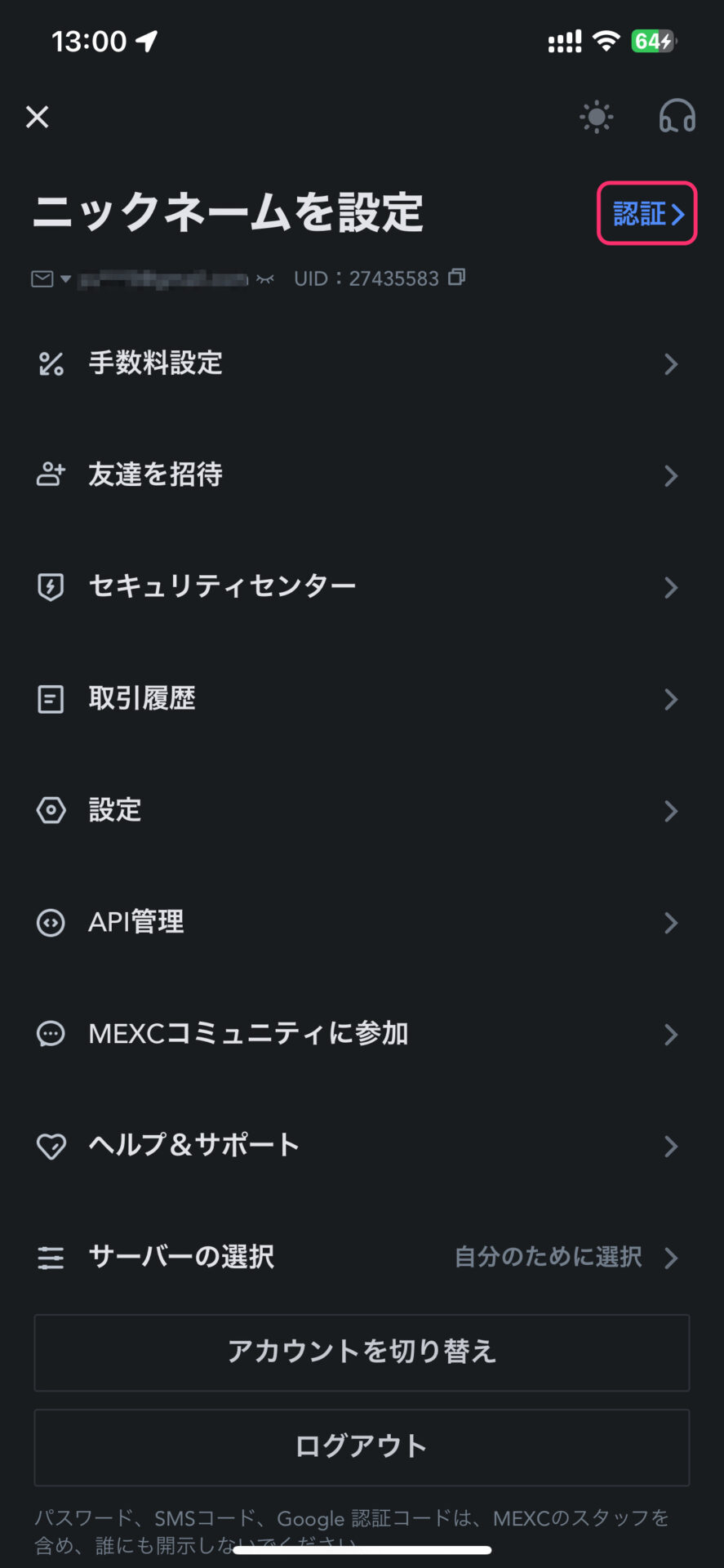Copy the UID number
Screen dimensions: 724x1568
tap(457, 278)
